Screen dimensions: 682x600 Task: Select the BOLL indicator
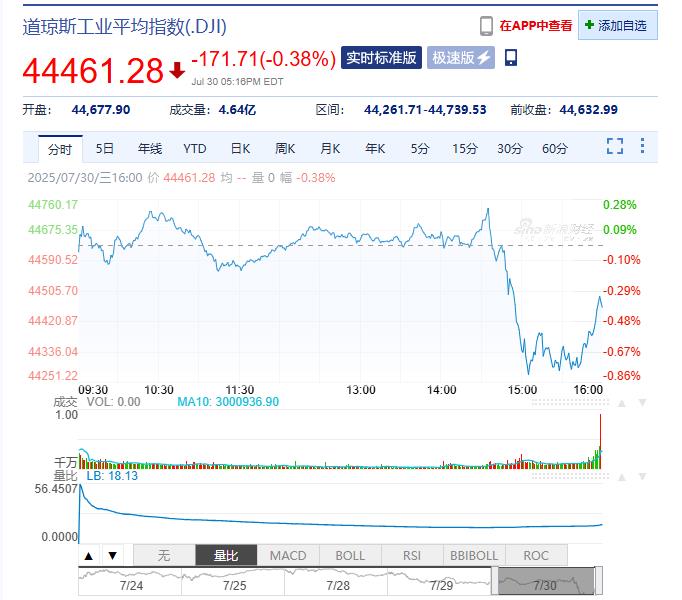(x=350, y=555)
